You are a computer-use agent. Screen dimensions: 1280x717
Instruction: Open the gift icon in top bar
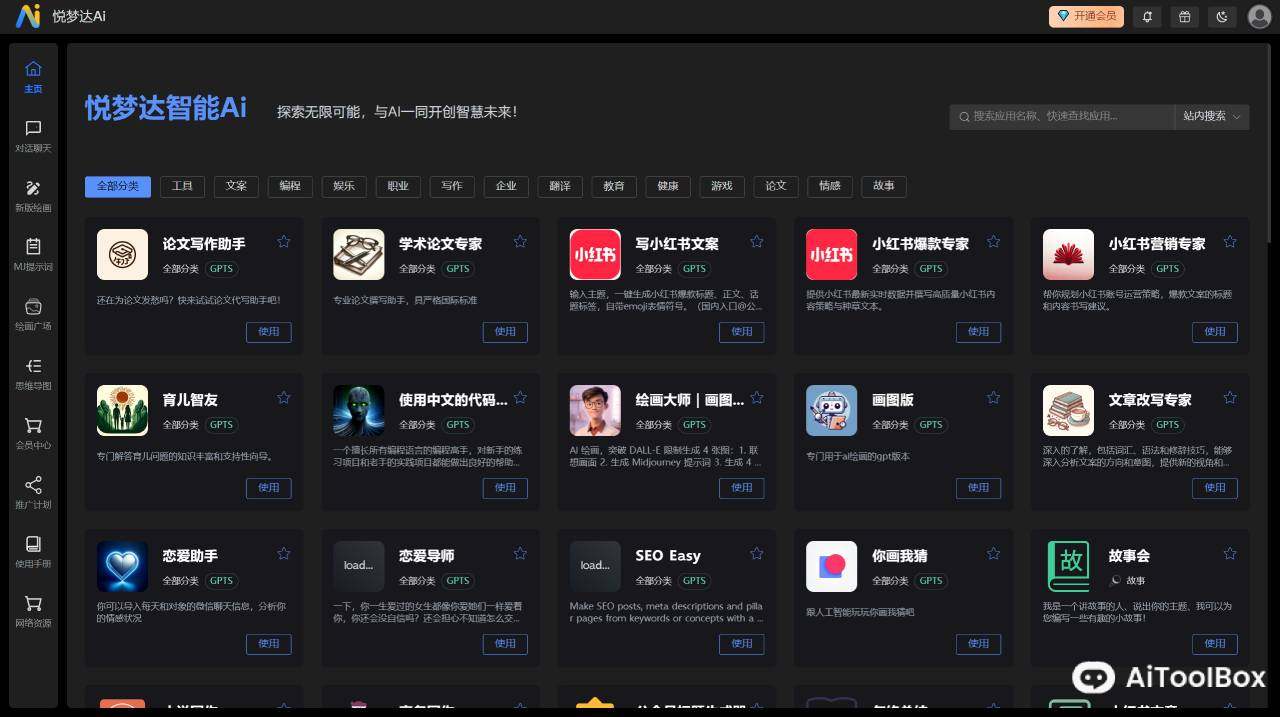click(x=1184, y=16)
